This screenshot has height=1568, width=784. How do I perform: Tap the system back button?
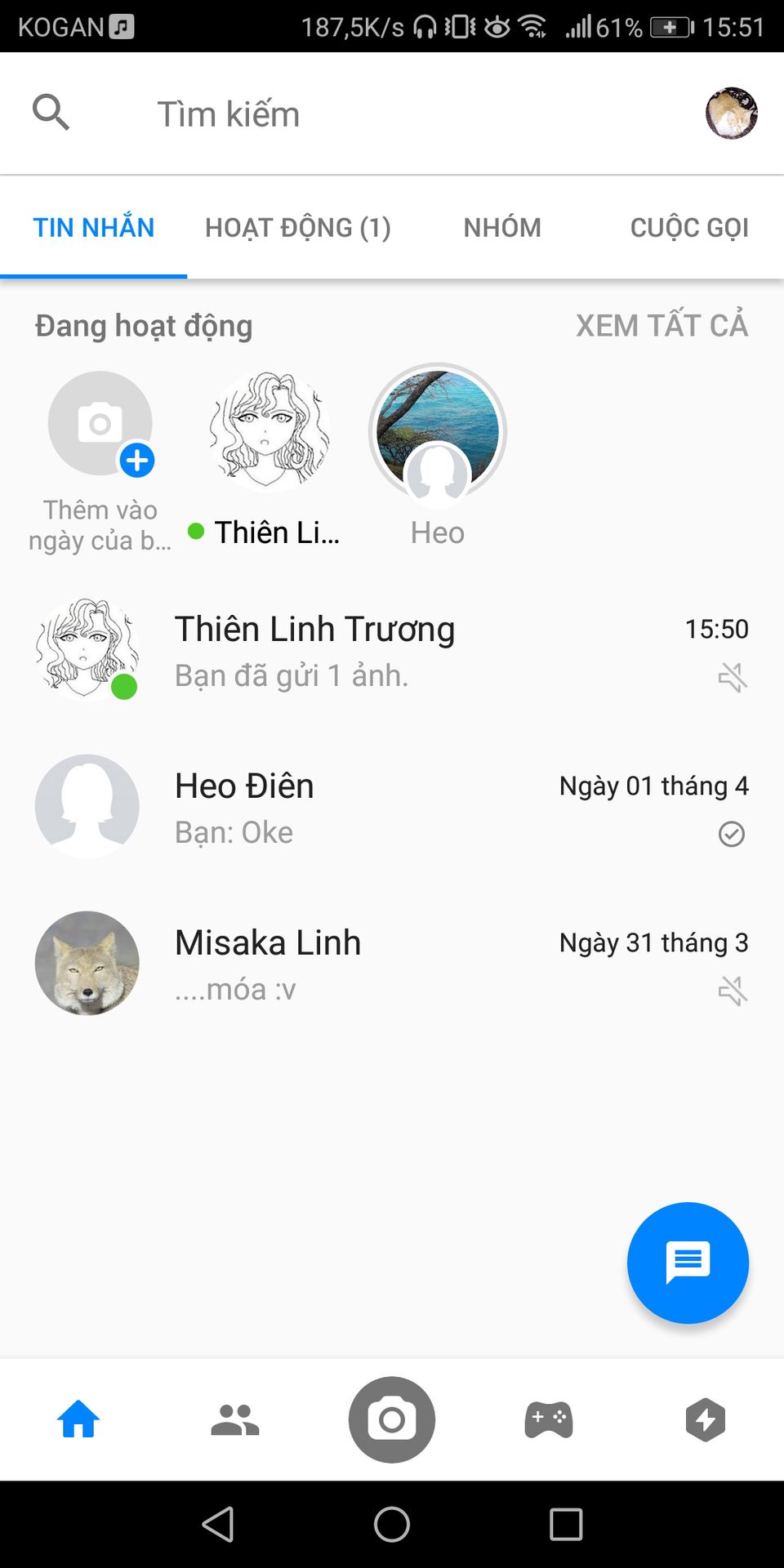[x=218, y=1524]
